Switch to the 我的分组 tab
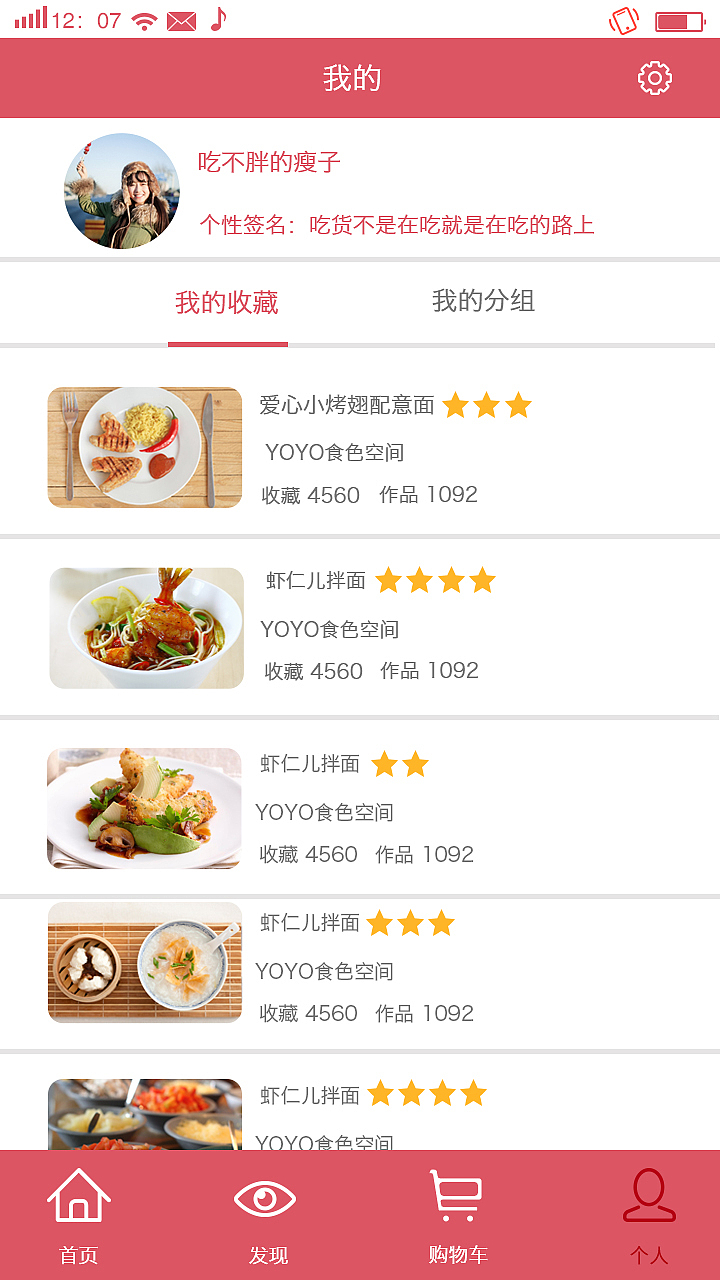The image size is (720, 1280). click(x=485, y=301)
